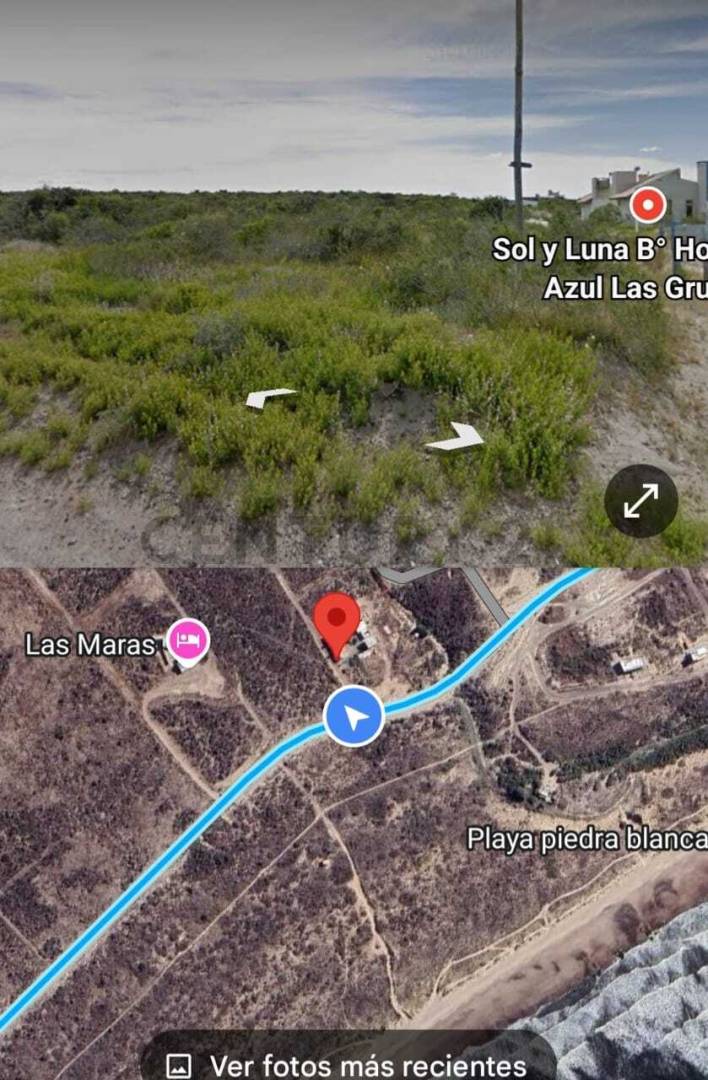708x1080 pixels.
Task: Tap the red dropped pin on the map
Action: pos(337,621)
